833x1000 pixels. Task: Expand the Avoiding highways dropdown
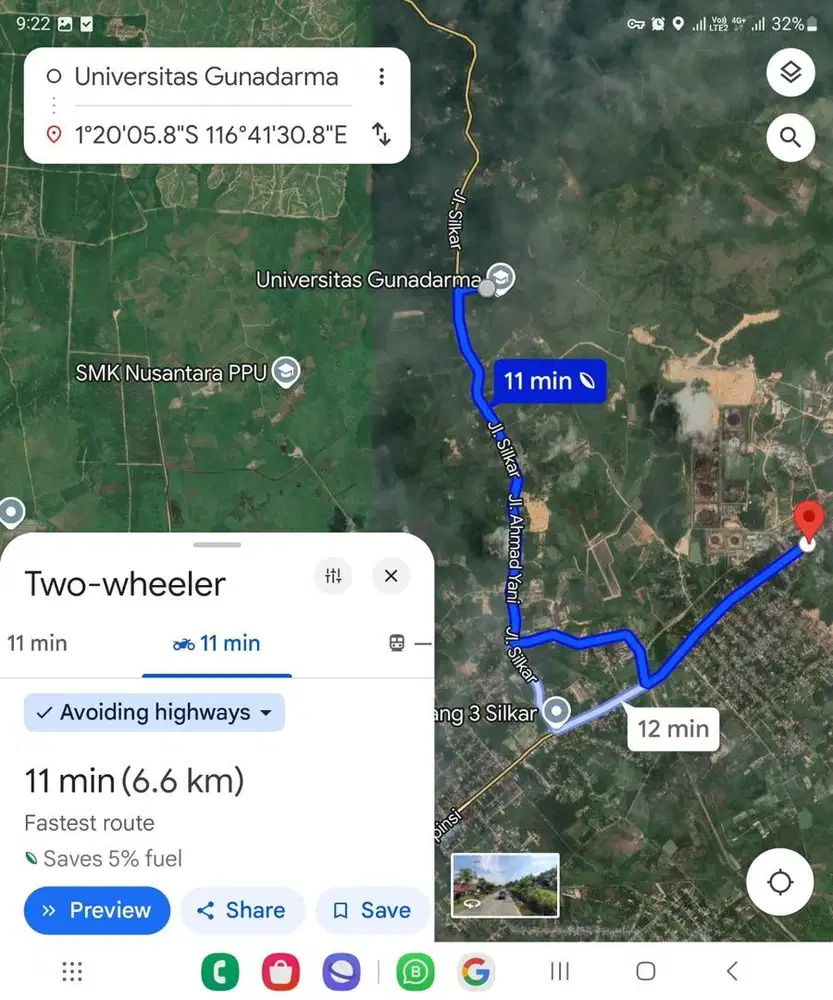[155, 713]
